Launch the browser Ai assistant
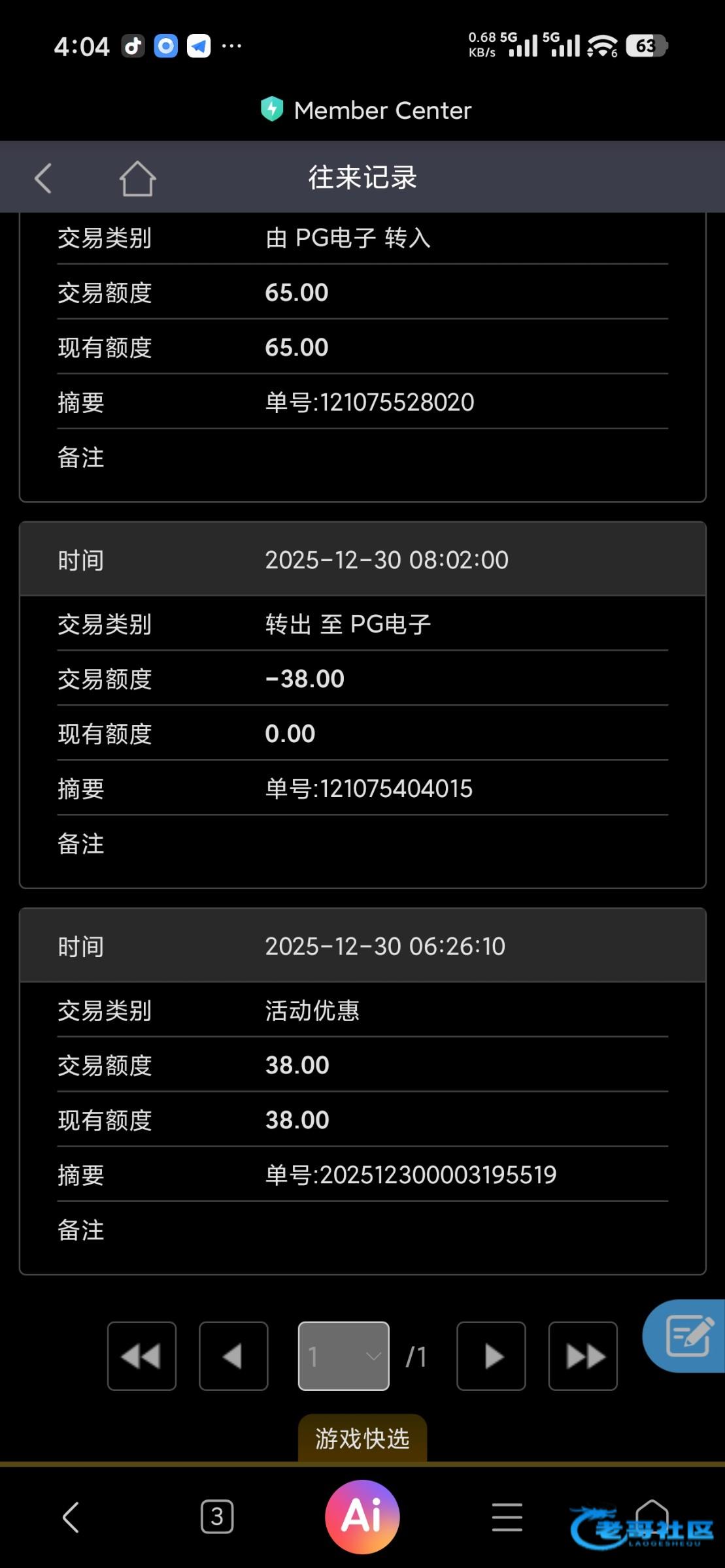The width and height of the screenshot is (725, 1568). point(362,1516)
